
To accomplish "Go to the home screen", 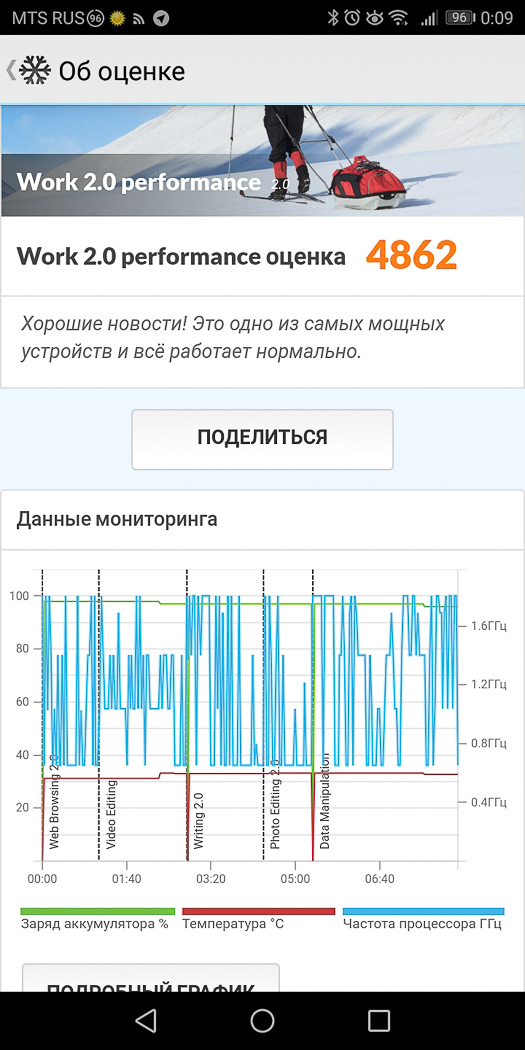I will pos(262,1021).
